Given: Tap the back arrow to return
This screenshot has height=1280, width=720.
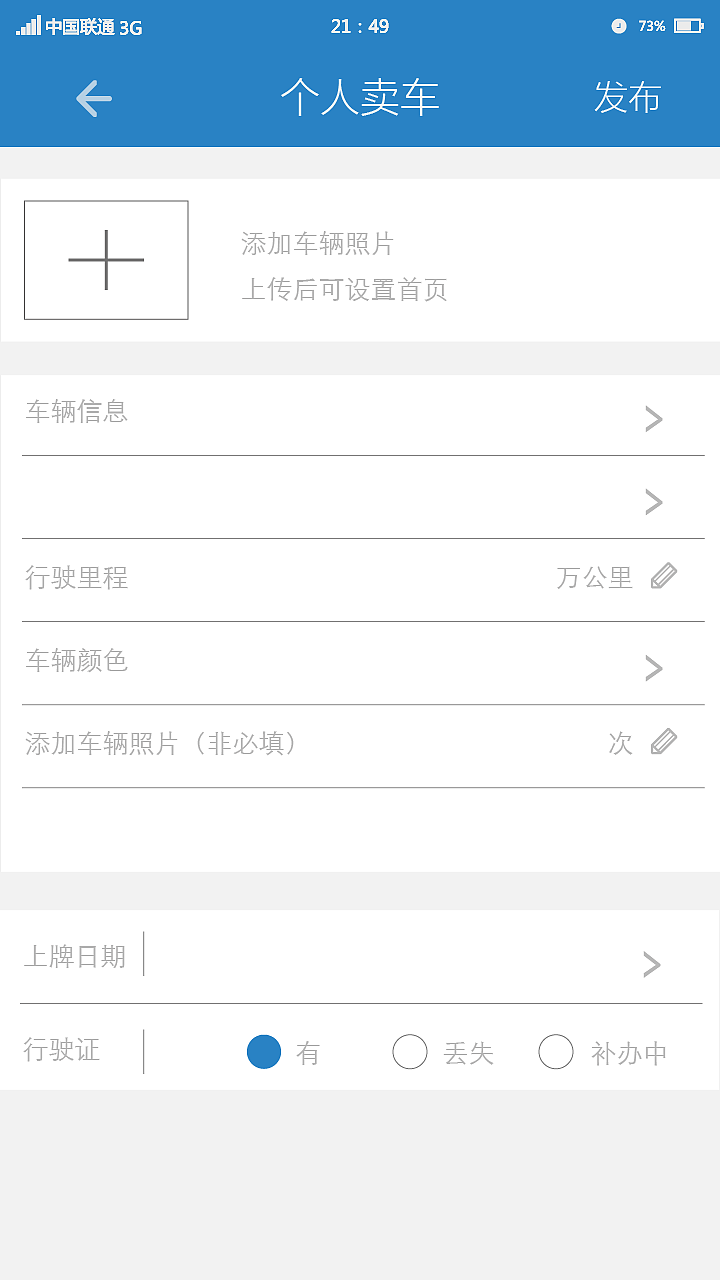Looking at the screenshot, I should point(91,98).
